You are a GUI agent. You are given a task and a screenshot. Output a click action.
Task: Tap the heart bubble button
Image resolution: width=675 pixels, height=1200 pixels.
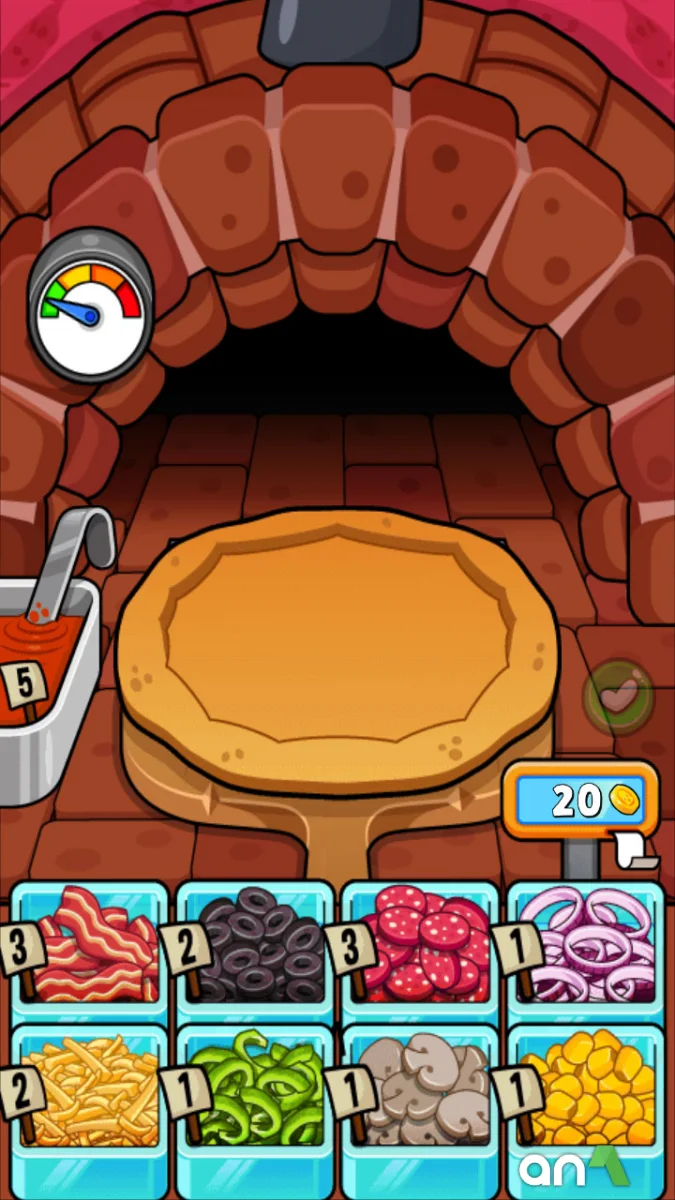pyautogui.click(x=618, y=697)
